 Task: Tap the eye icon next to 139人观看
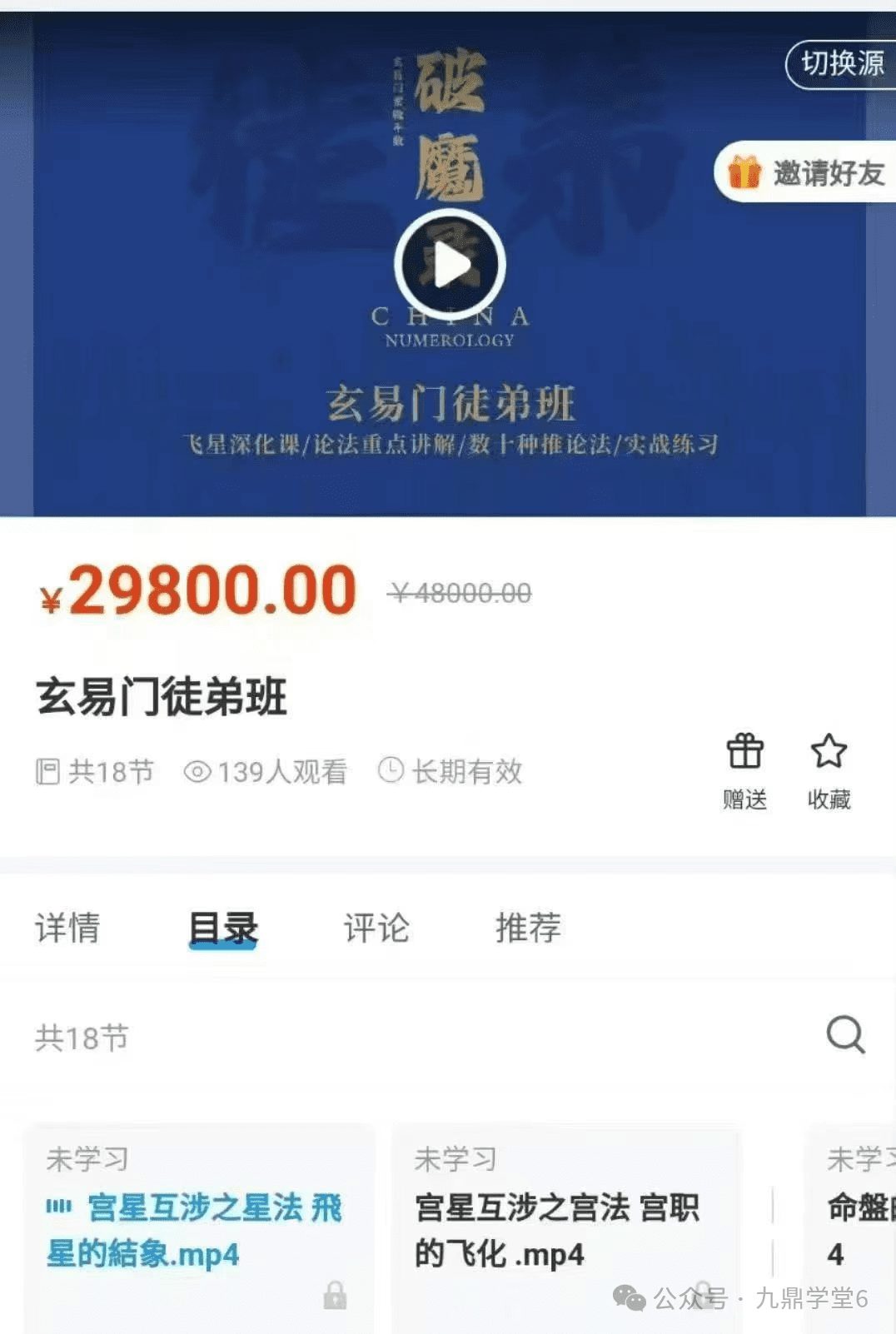point(198,772)
